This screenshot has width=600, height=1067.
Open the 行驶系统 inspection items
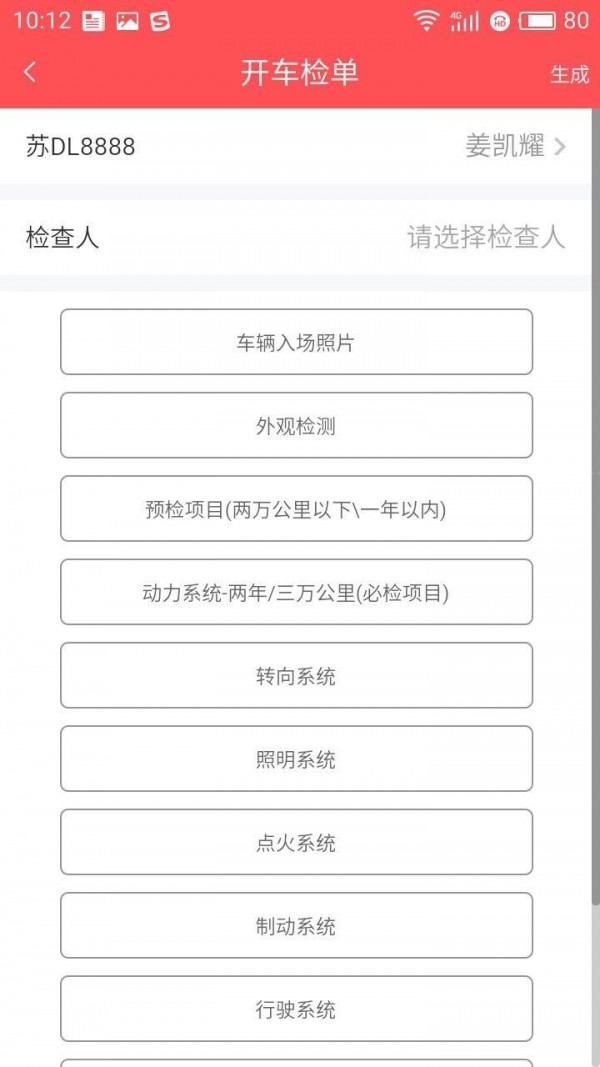[x=296, y=1009]
